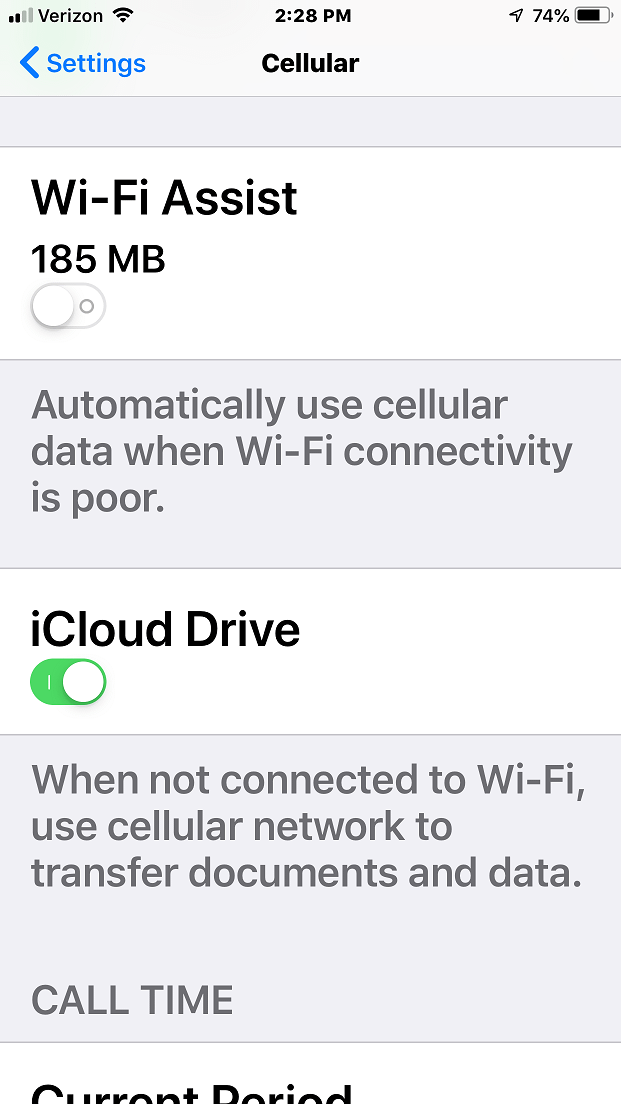Enable the Wi-Fi Assist switch

click(x=68, y=307)
